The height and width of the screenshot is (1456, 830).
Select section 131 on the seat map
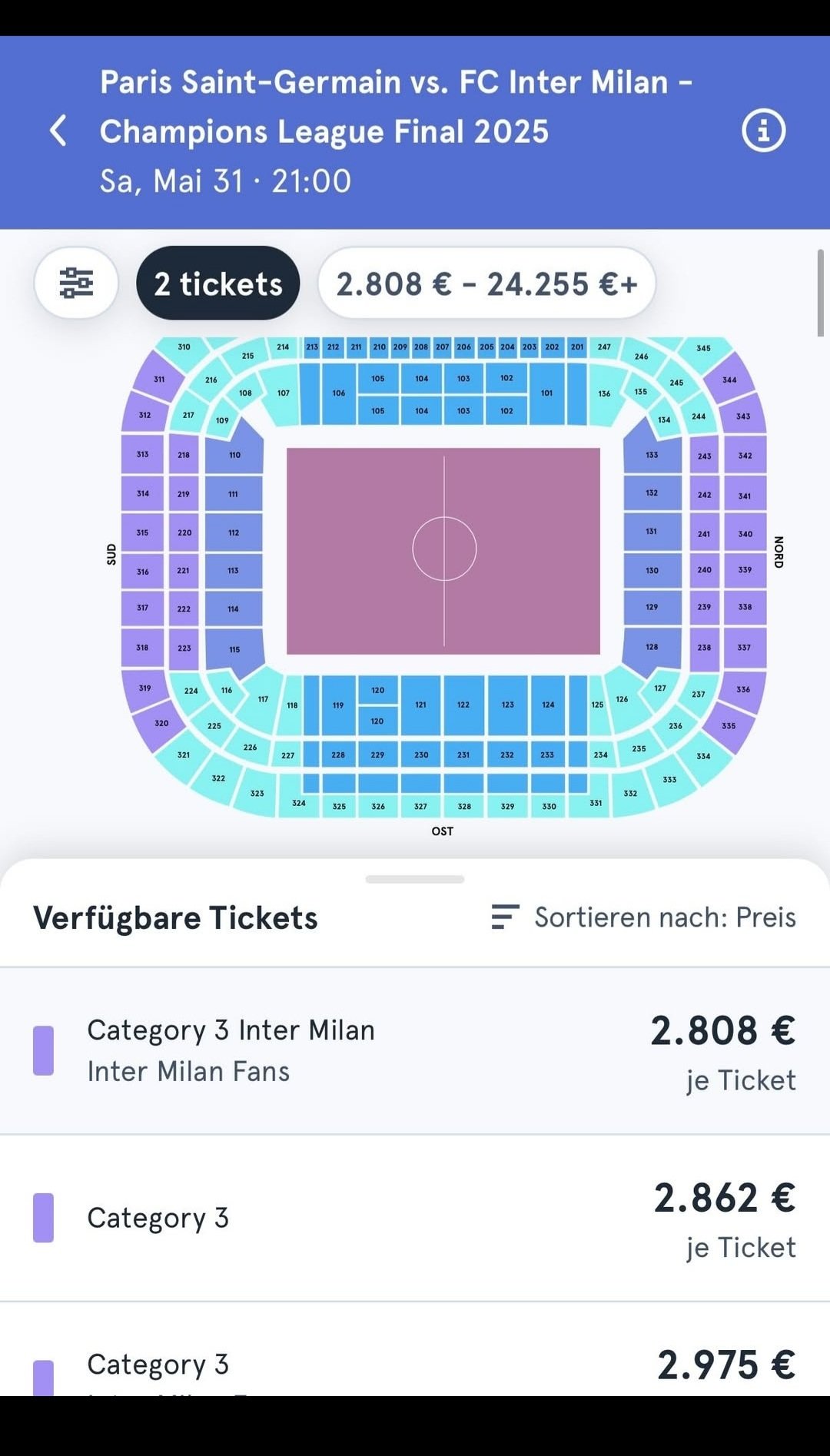652,532
